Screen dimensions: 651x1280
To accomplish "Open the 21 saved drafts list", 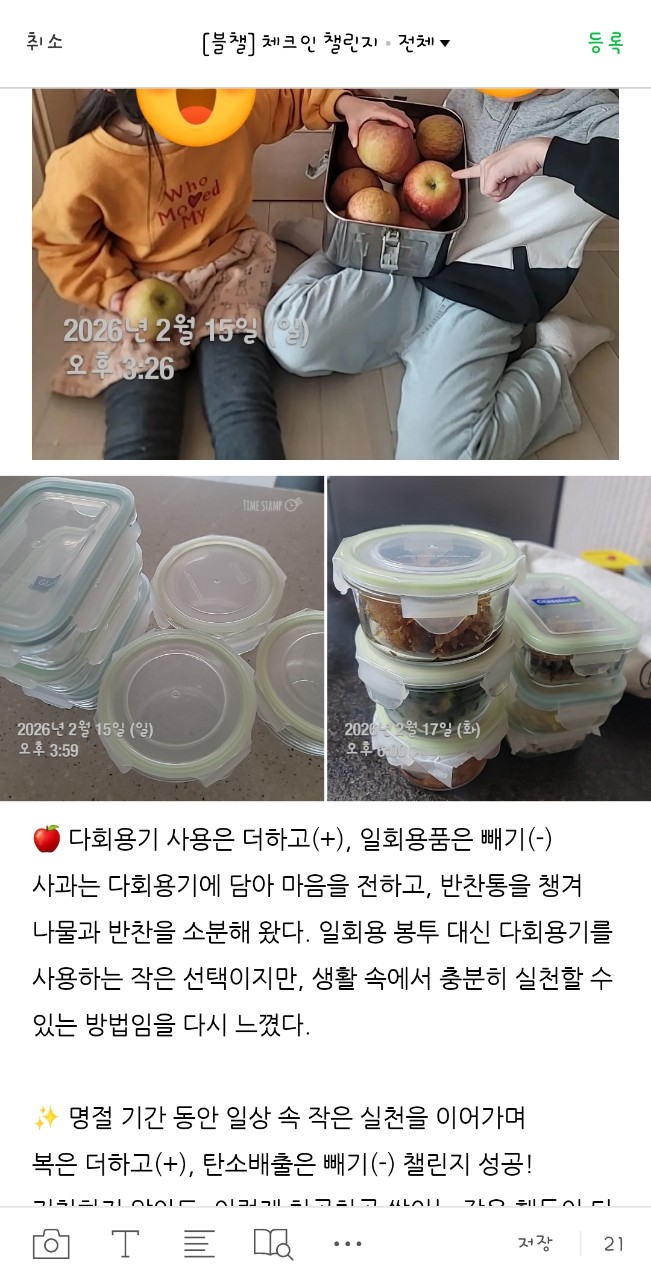I will coord(614,1244).
